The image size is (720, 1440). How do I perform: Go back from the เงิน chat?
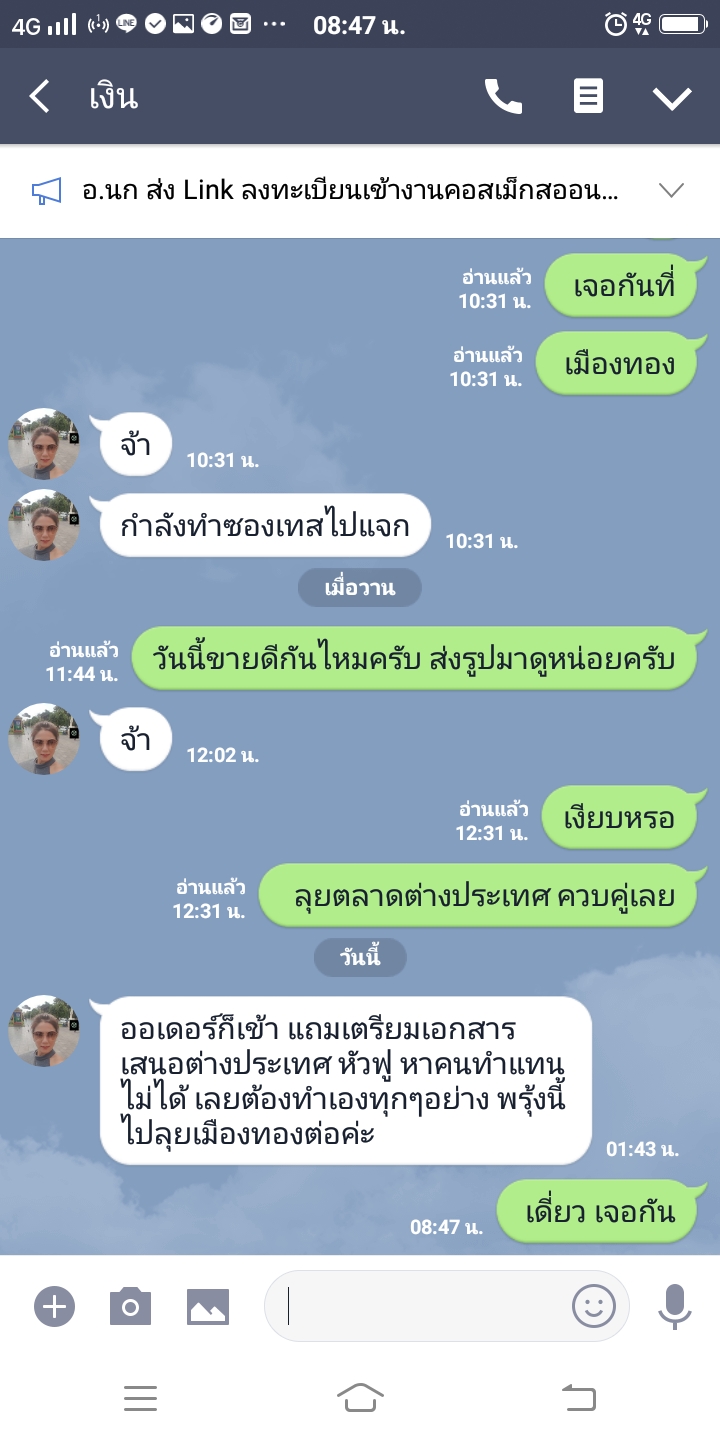[x=40, y=97]
